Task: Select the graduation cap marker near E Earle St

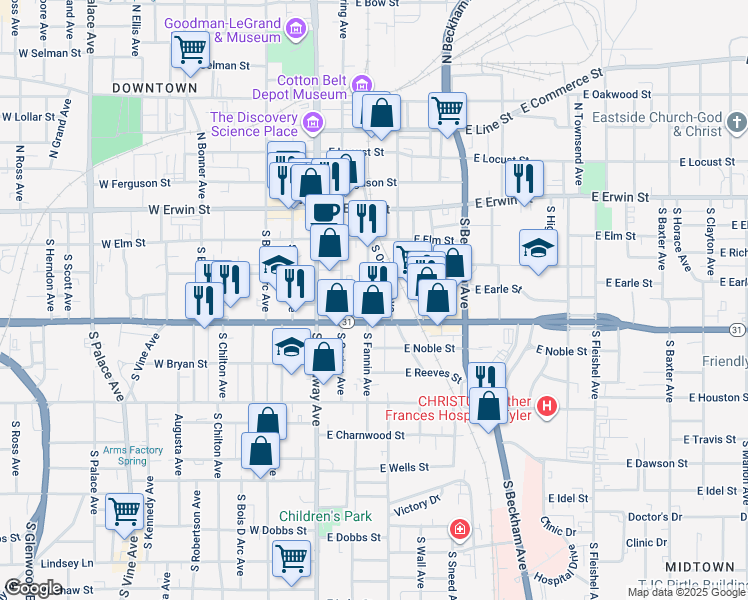Action: click(x=539, y=247)
